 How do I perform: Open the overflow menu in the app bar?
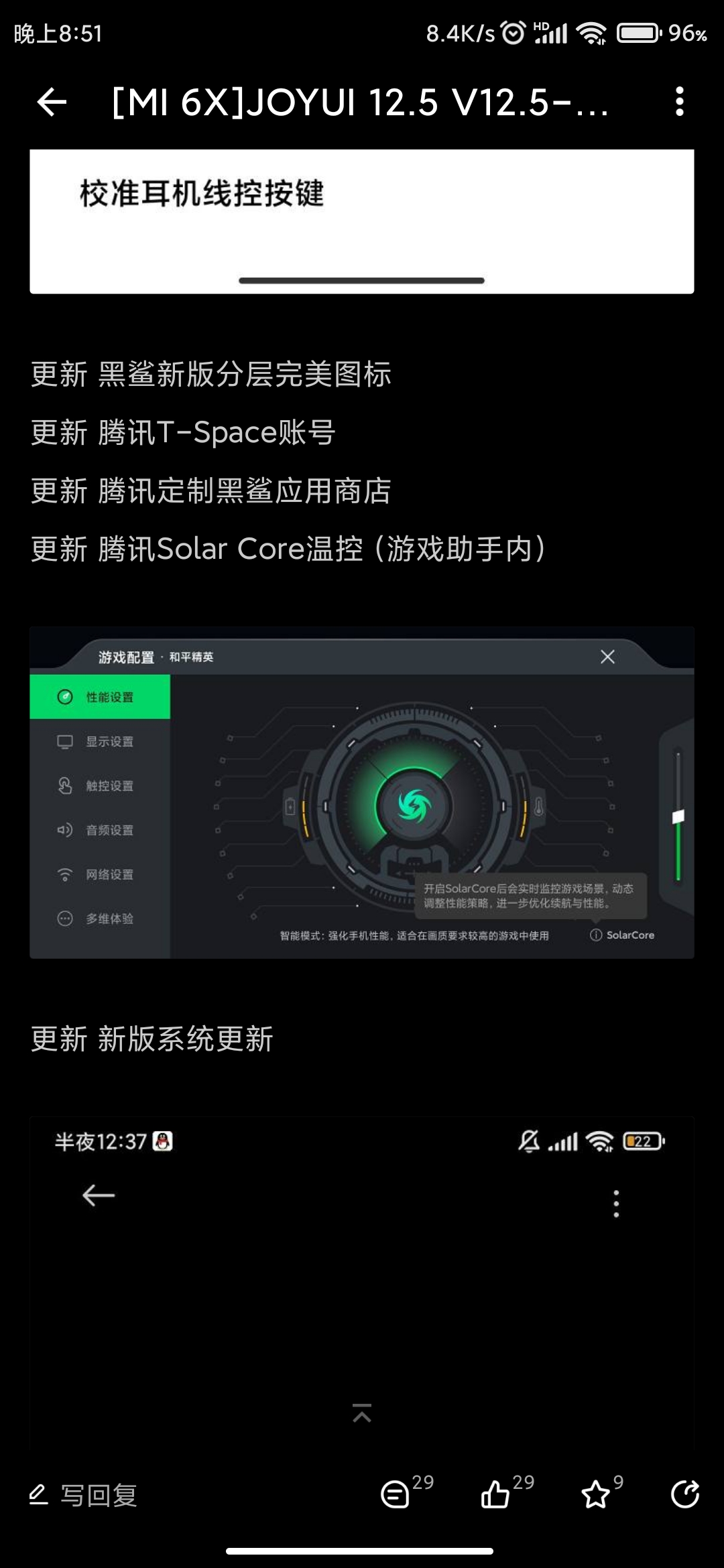(x=679, y=101)
